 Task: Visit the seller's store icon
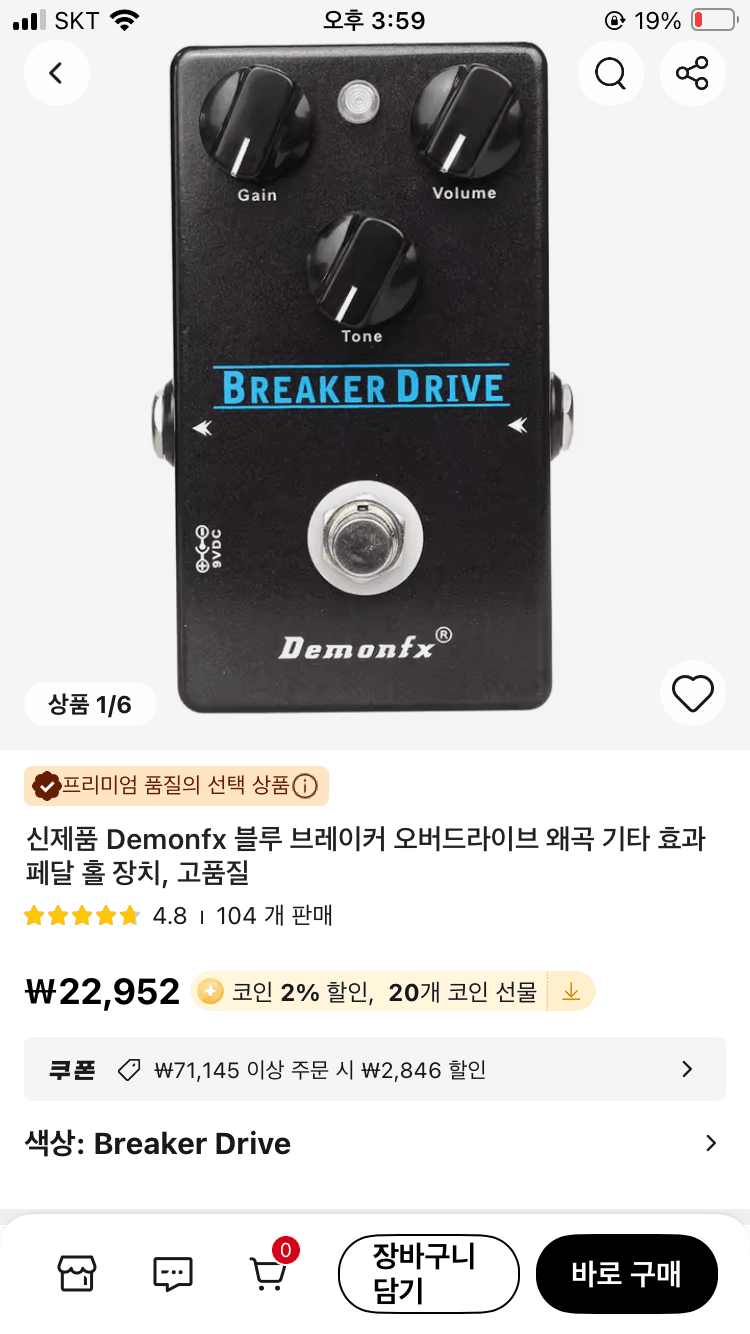[77, 1273]
